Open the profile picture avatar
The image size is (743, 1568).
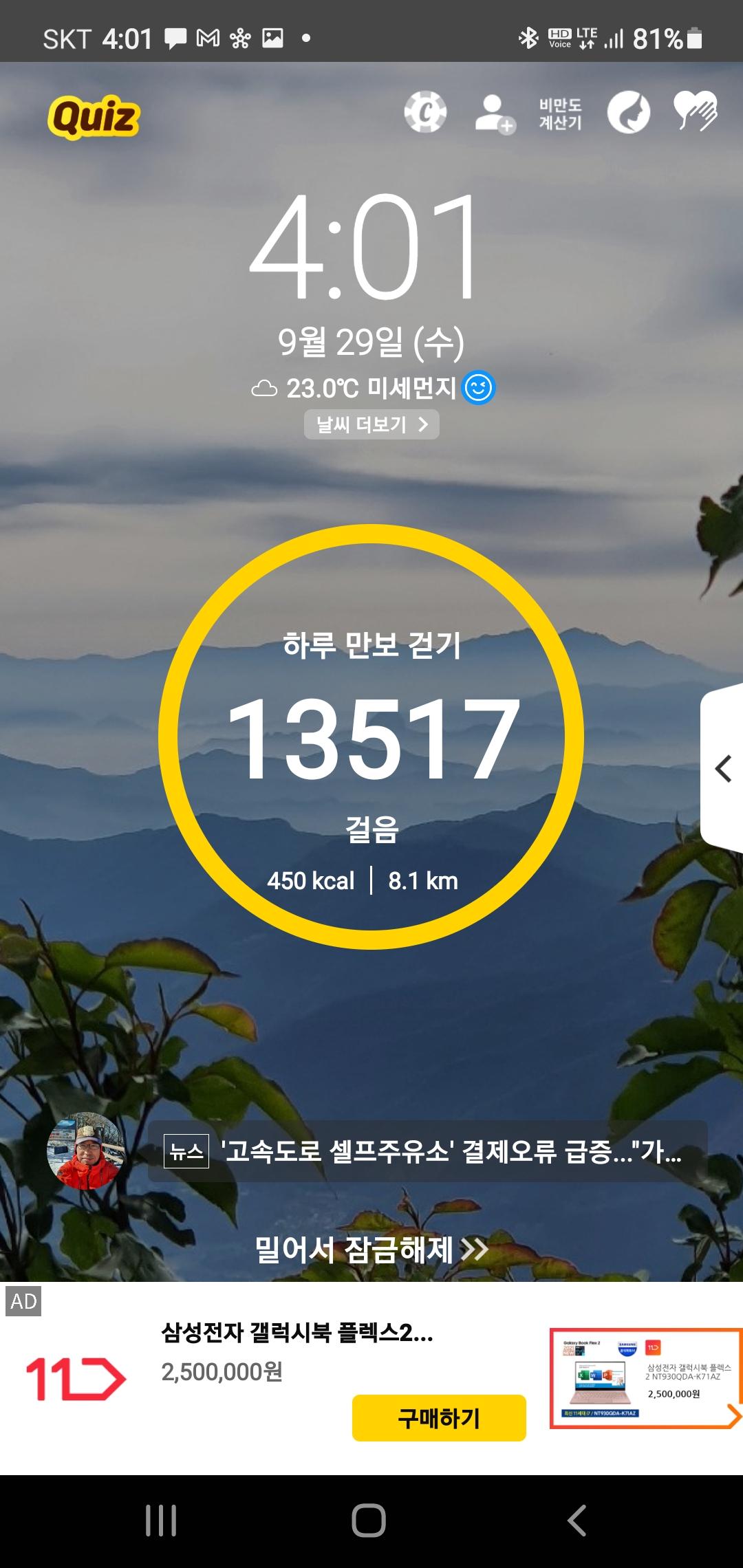[85, 1151]
